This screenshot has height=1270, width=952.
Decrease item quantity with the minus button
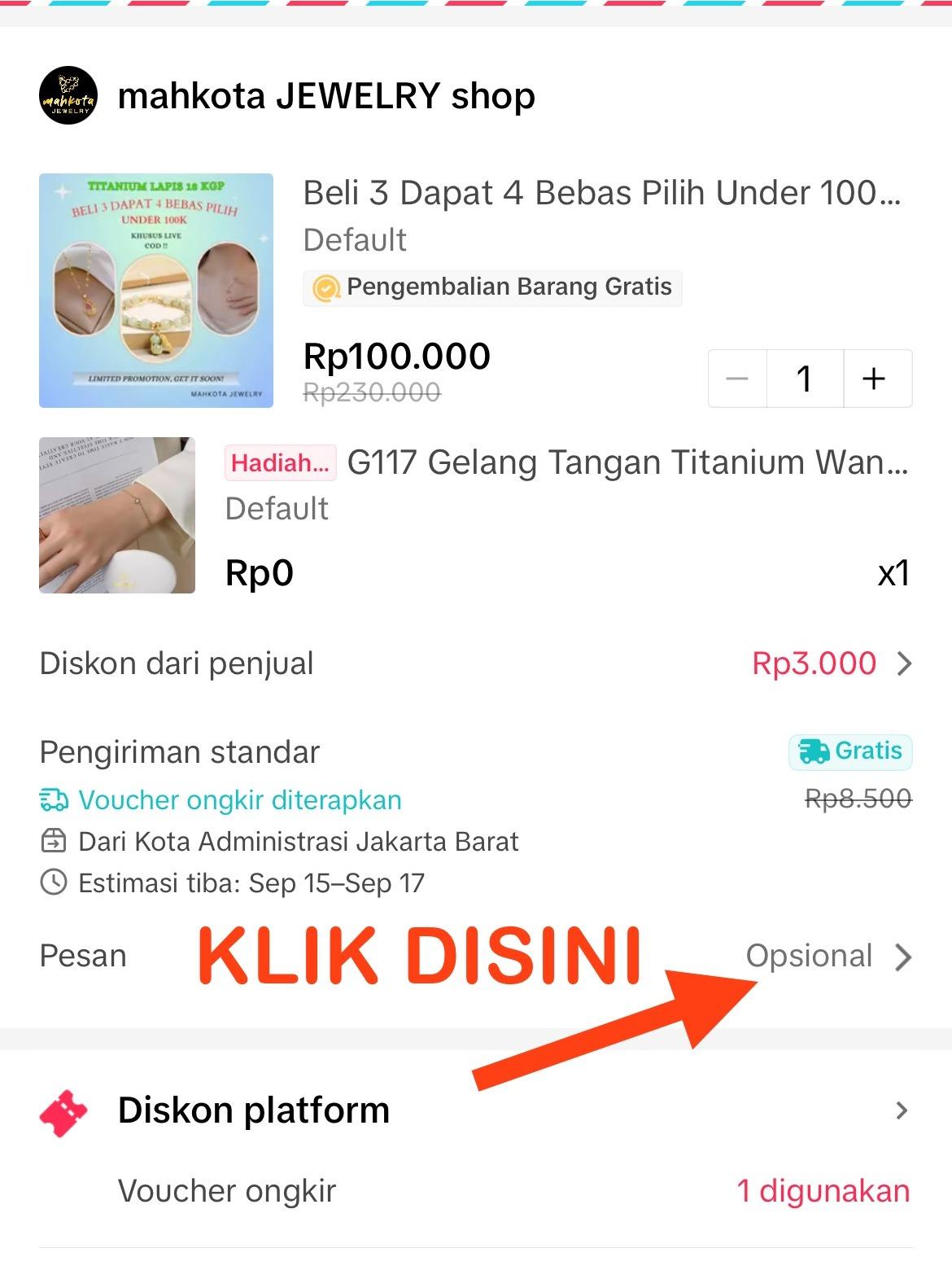[x=737, y=379]
